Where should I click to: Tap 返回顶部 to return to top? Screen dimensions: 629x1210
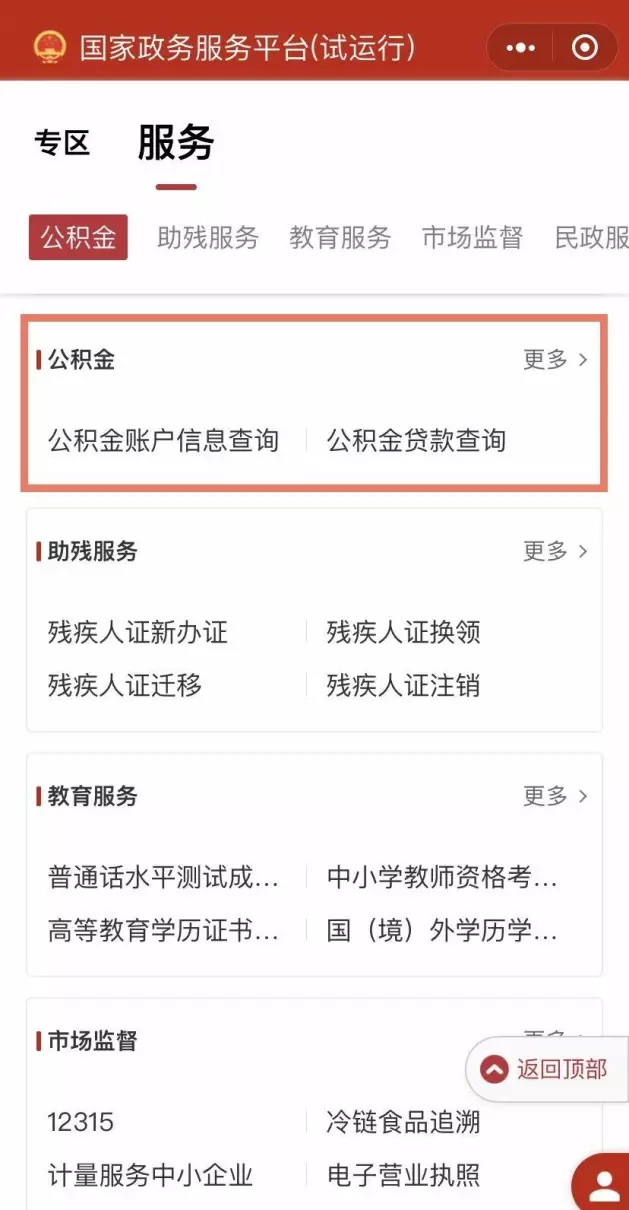[x=547, y=1069]
